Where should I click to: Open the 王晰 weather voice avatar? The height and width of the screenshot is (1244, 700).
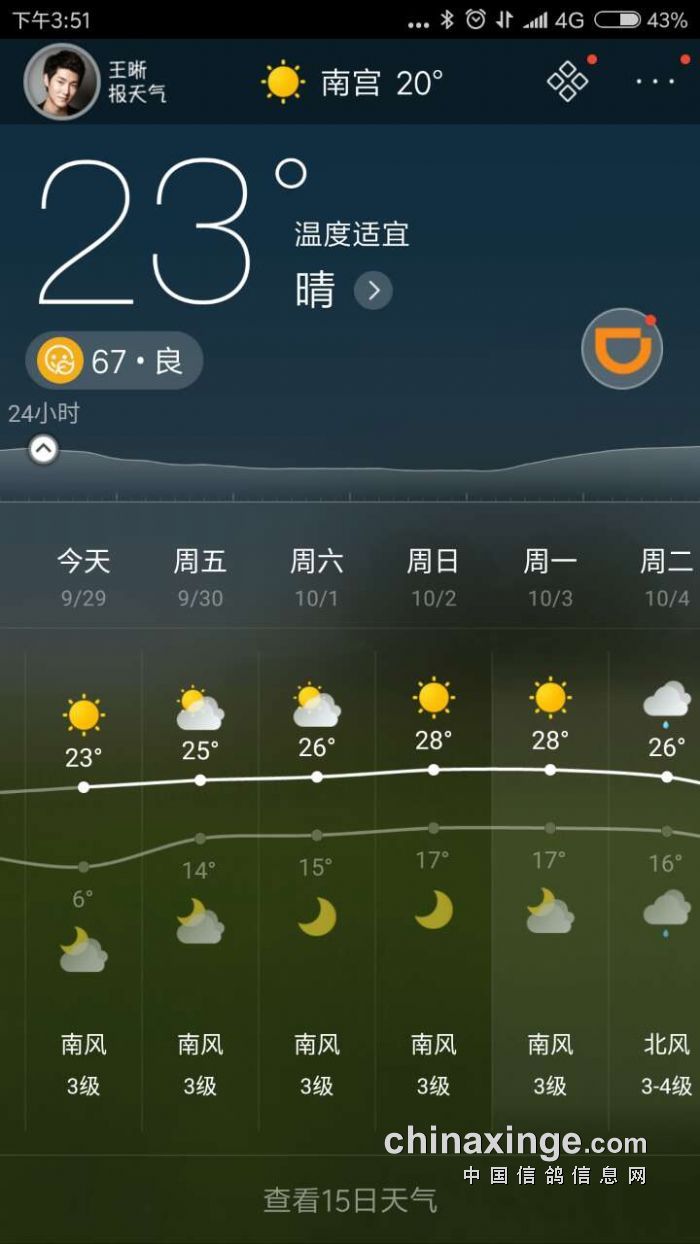point(62,82)
